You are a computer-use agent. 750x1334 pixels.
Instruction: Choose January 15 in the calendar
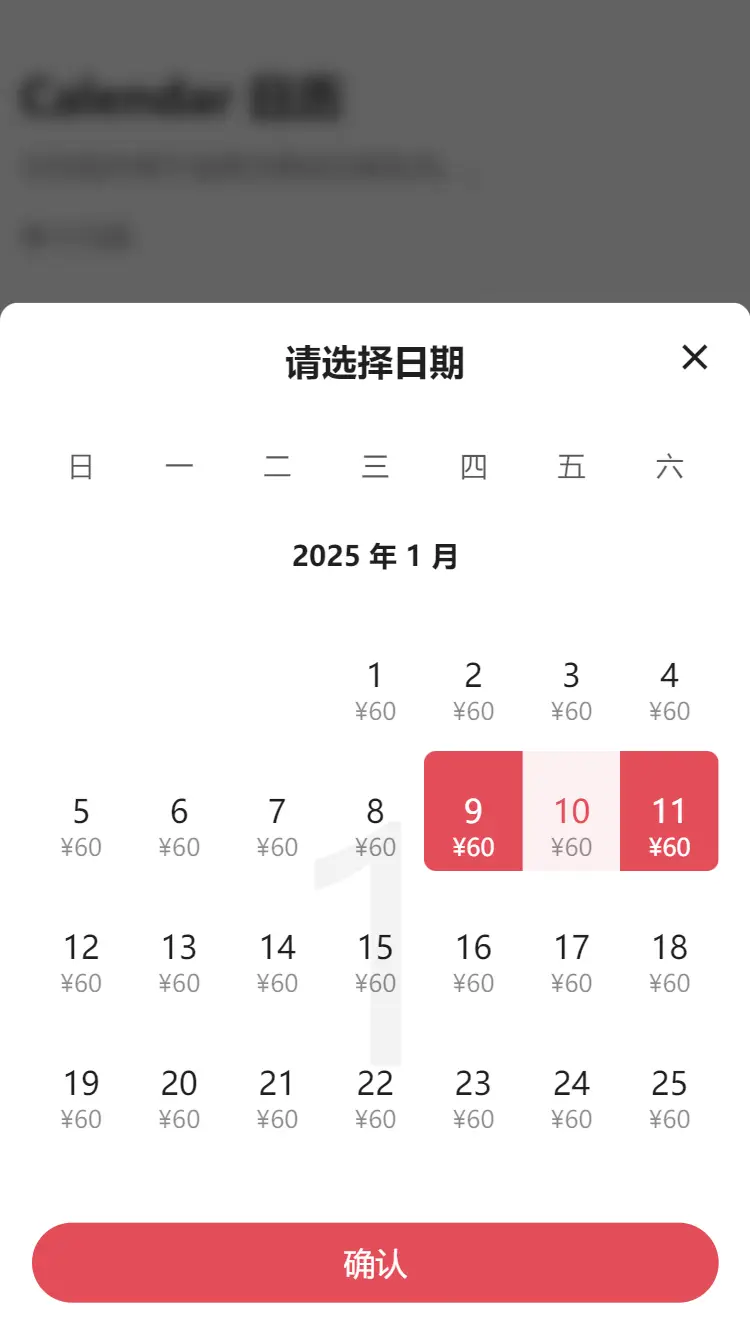tap(375, 962)
